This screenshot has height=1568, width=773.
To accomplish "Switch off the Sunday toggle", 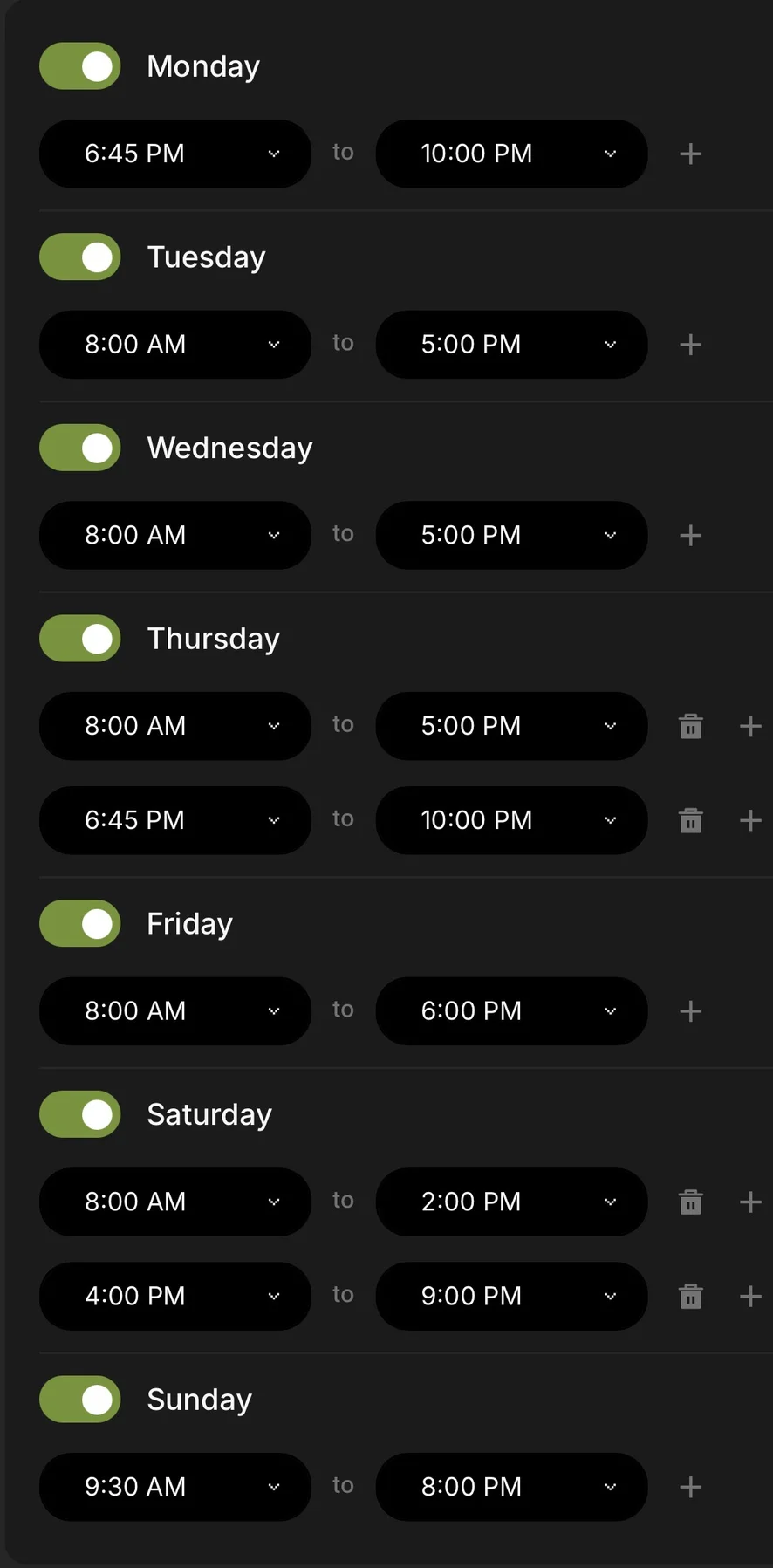I will pyautogui.click(x=80, y=1400).
